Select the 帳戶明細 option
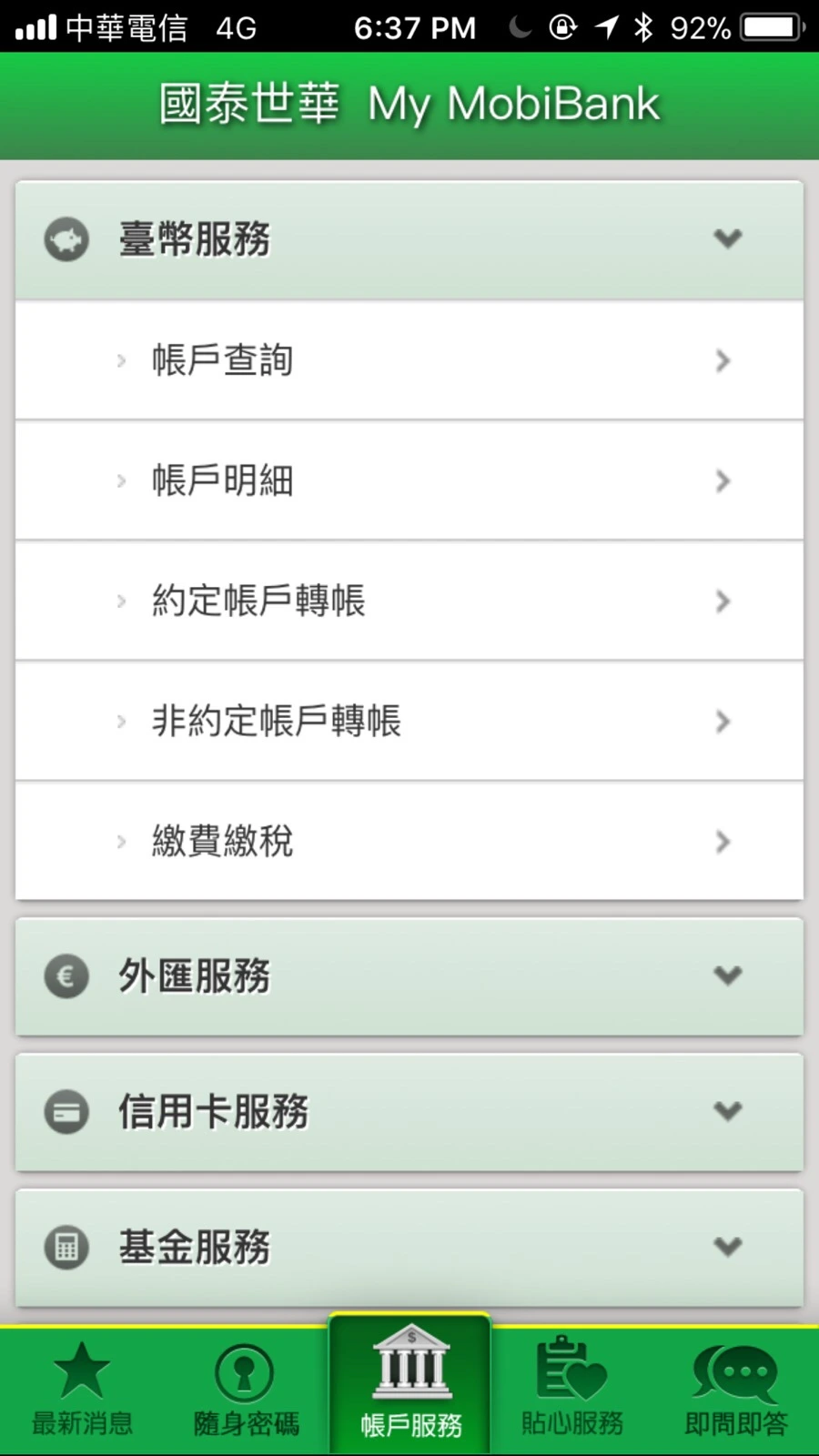 coord(409,480)
